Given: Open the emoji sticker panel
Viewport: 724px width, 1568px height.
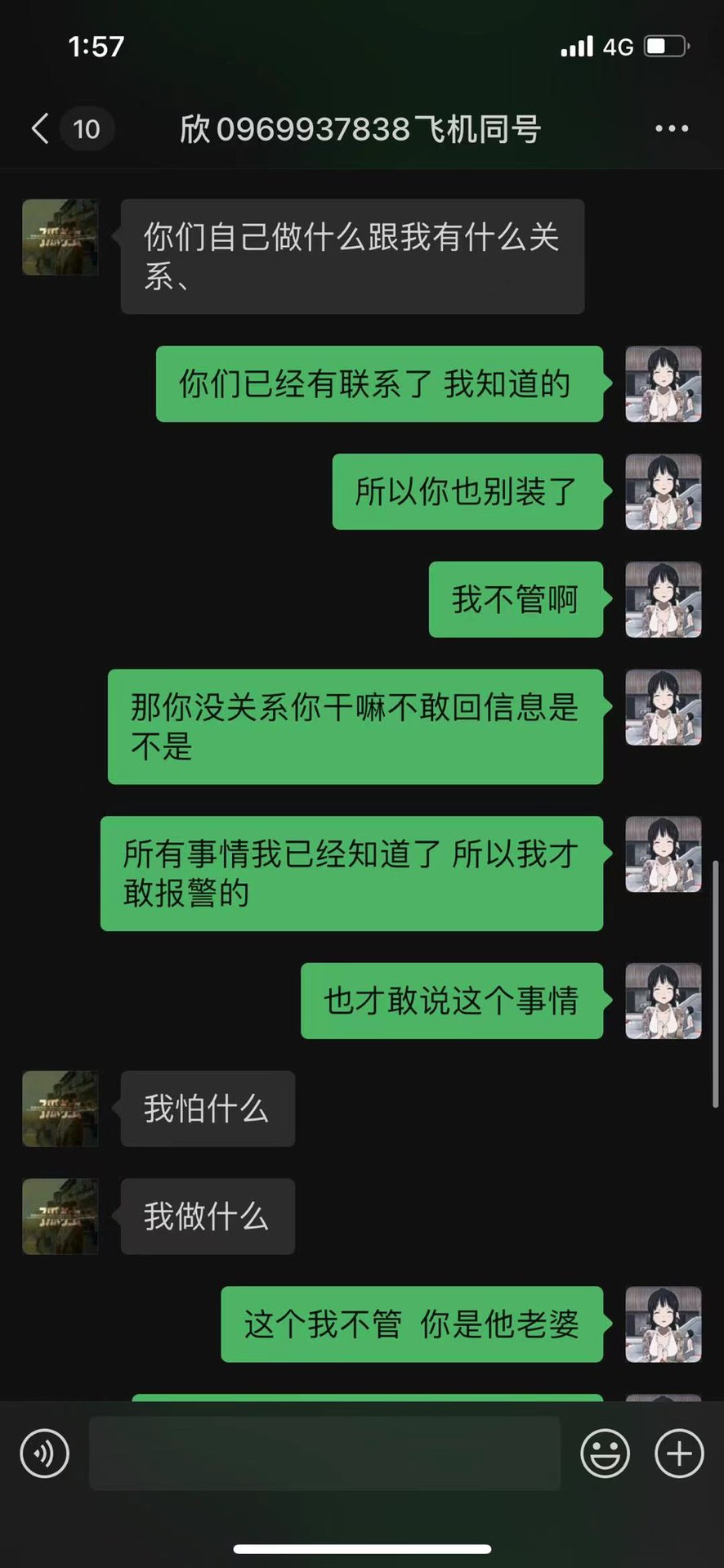Looking at the screenshot, I should point(605,1454).
